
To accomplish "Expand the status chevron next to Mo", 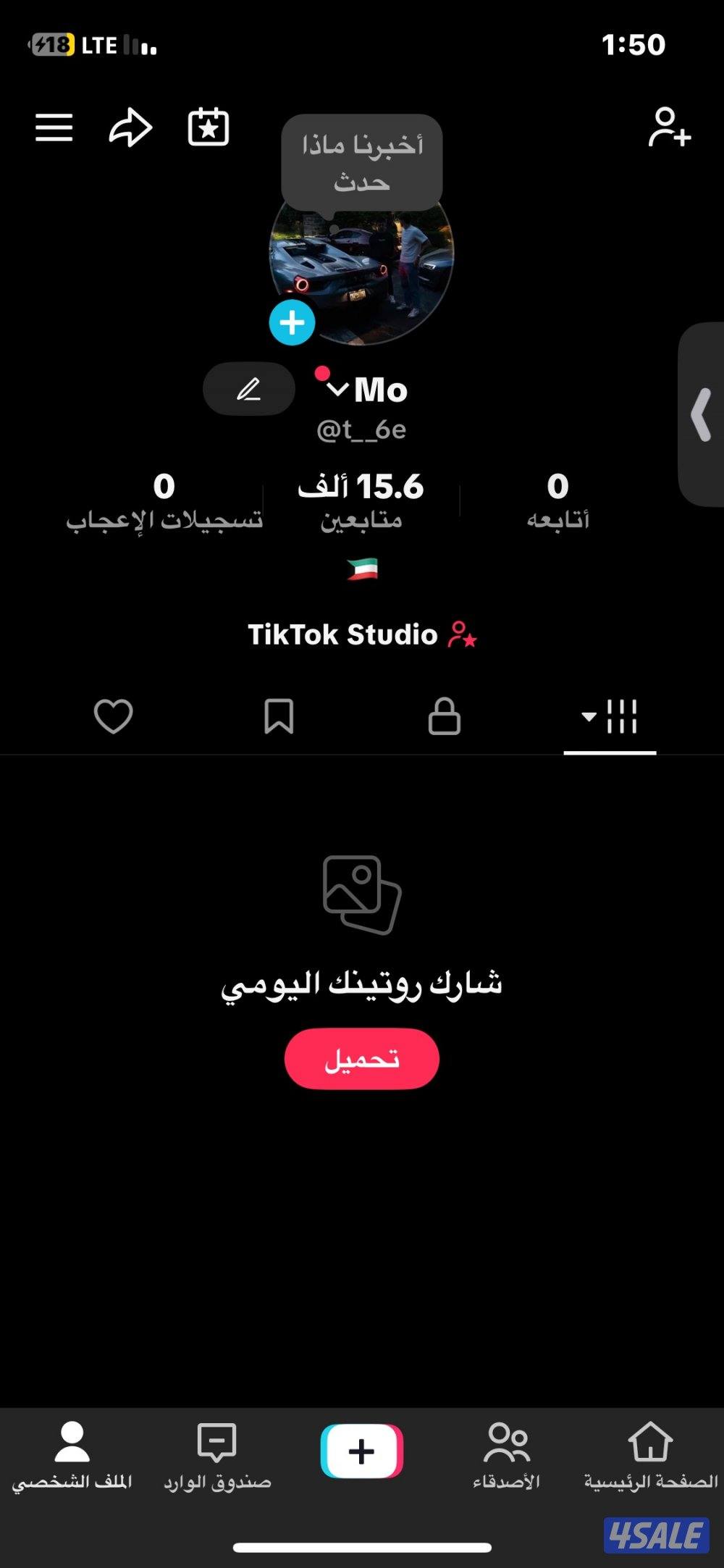I will click(x=337, y=388).
